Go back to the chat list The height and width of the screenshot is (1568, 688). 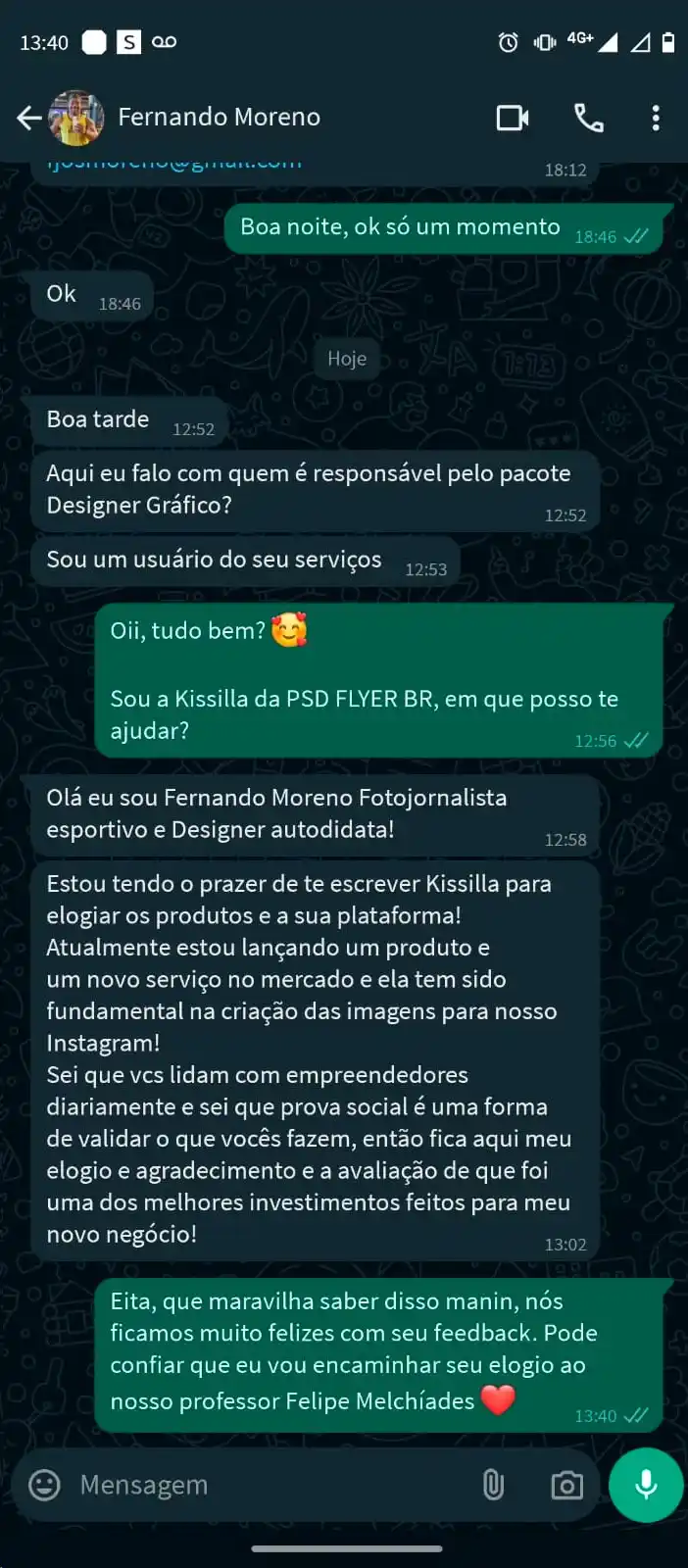pyautogui.click(x=28, y=119)
